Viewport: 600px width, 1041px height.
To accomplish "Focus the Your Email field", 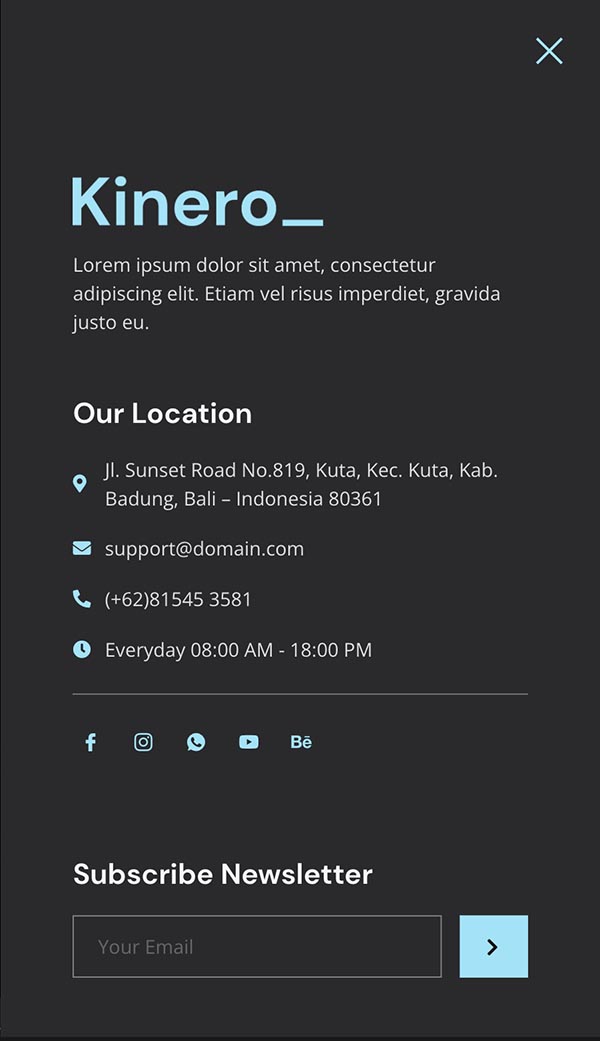I will point(257,946).
